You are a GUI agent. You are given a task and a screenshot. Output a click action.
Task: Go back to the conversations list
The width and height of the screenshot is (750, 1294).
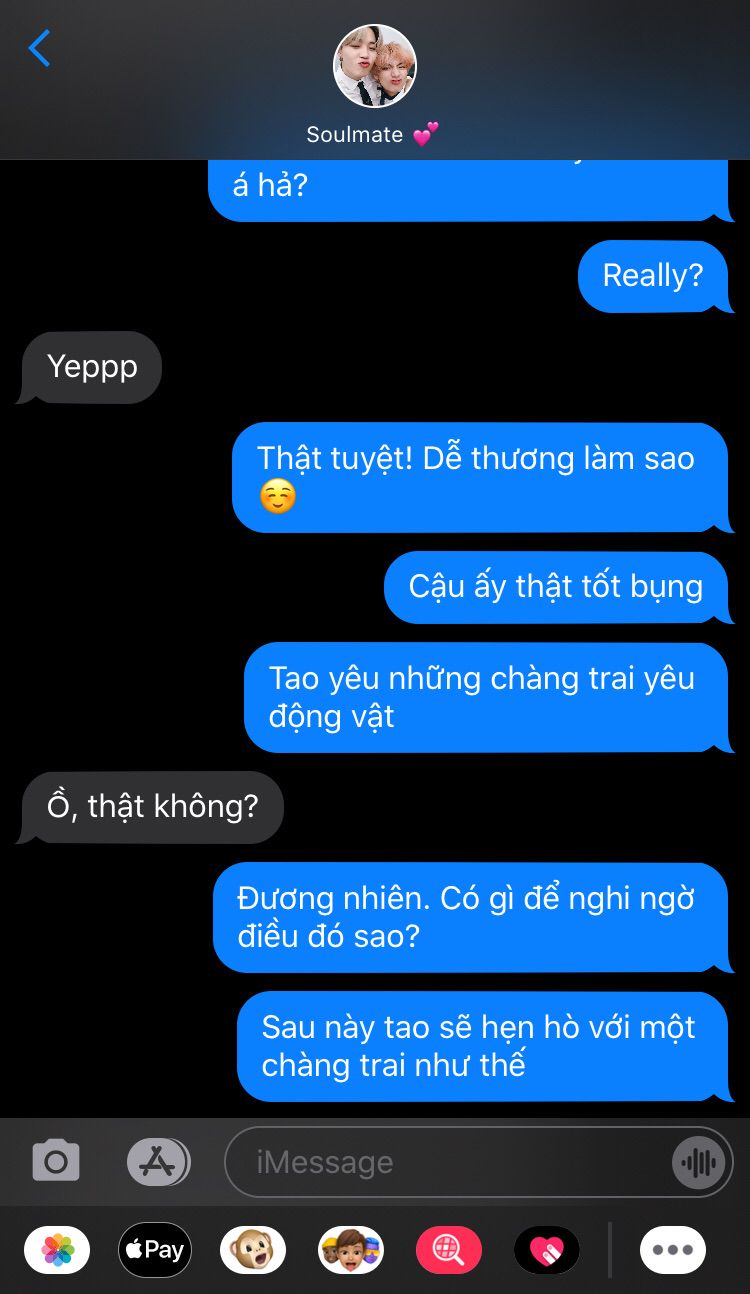click(39, 48)
